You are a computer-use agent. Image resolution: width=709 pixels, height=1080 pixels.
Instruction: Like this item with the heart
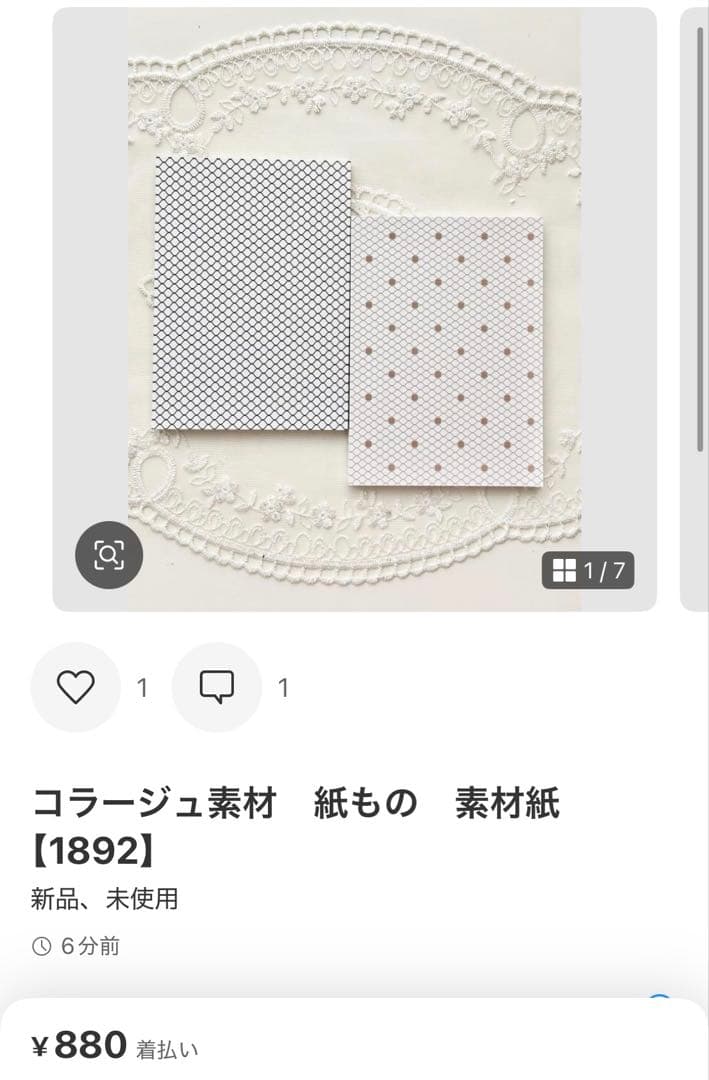click(x=76, y=687)
